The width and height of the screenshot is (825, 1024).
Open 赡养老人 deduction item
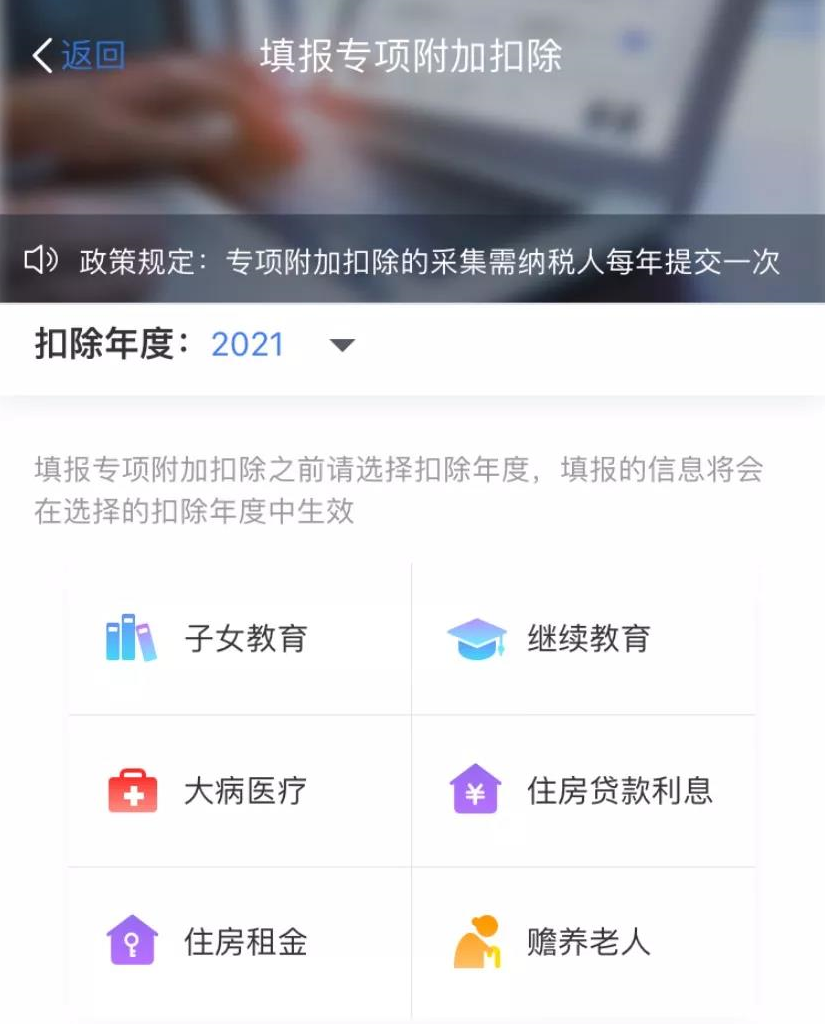pos(584,942)
